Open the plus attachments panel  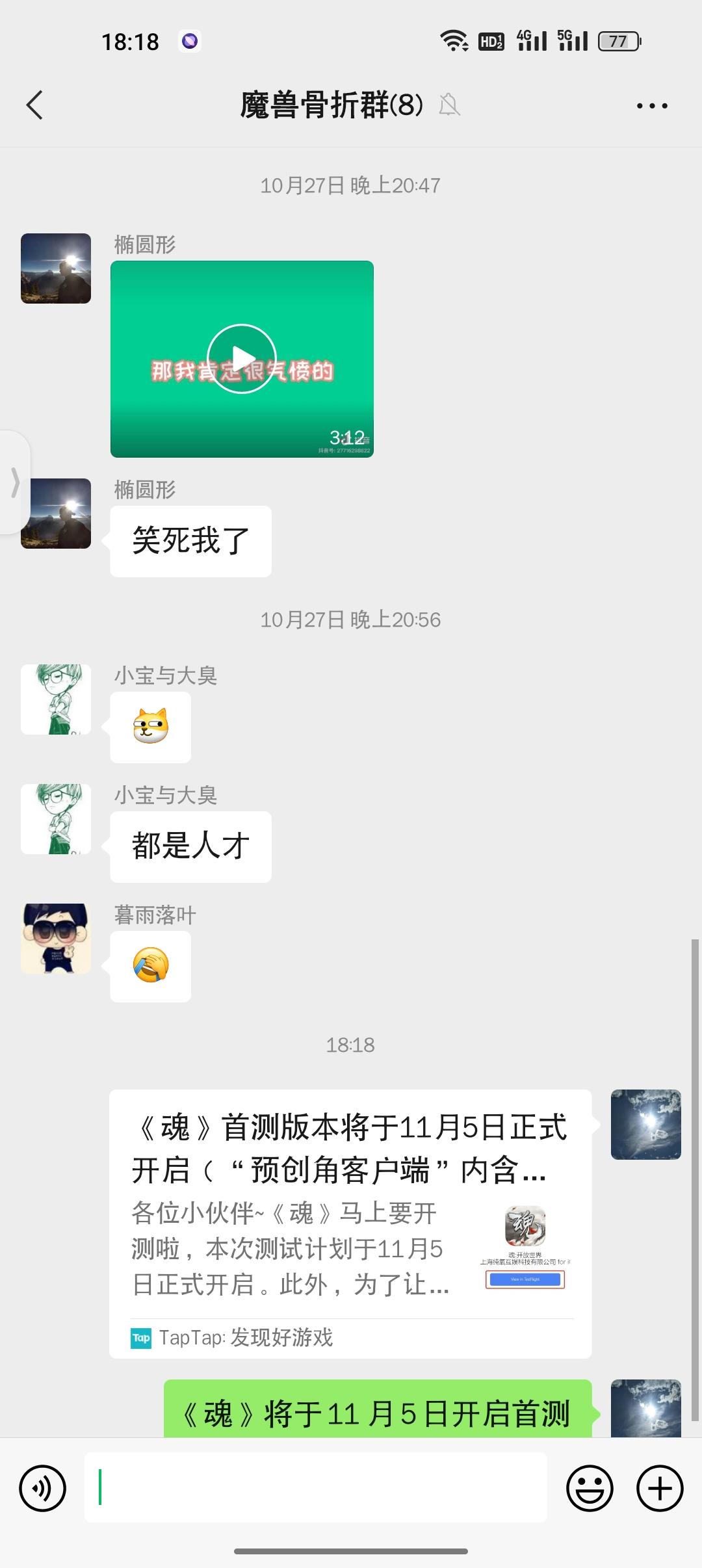pyautogui.click(x=660, y=1488)
